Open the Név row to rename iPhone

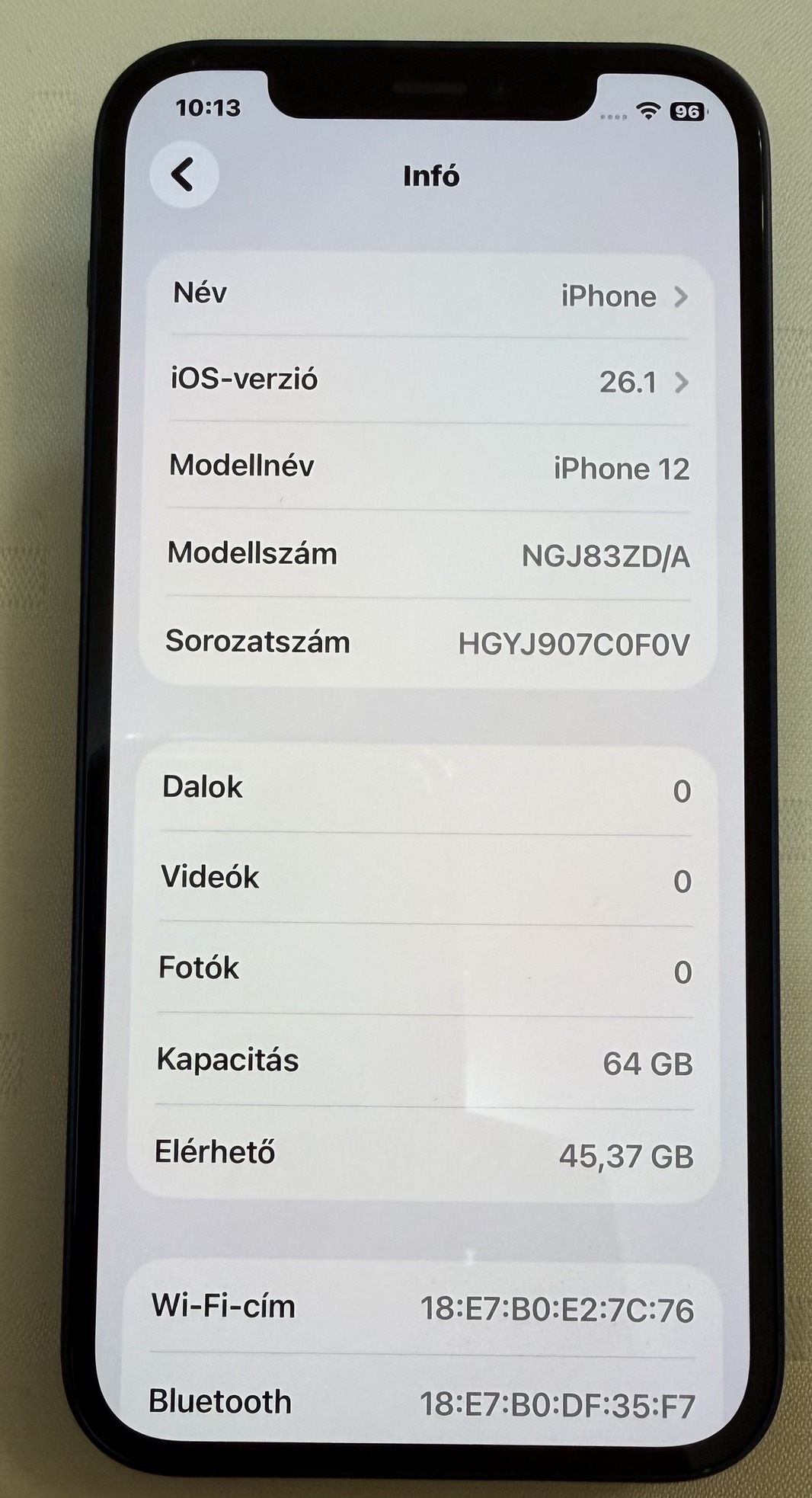click(430, 295)
